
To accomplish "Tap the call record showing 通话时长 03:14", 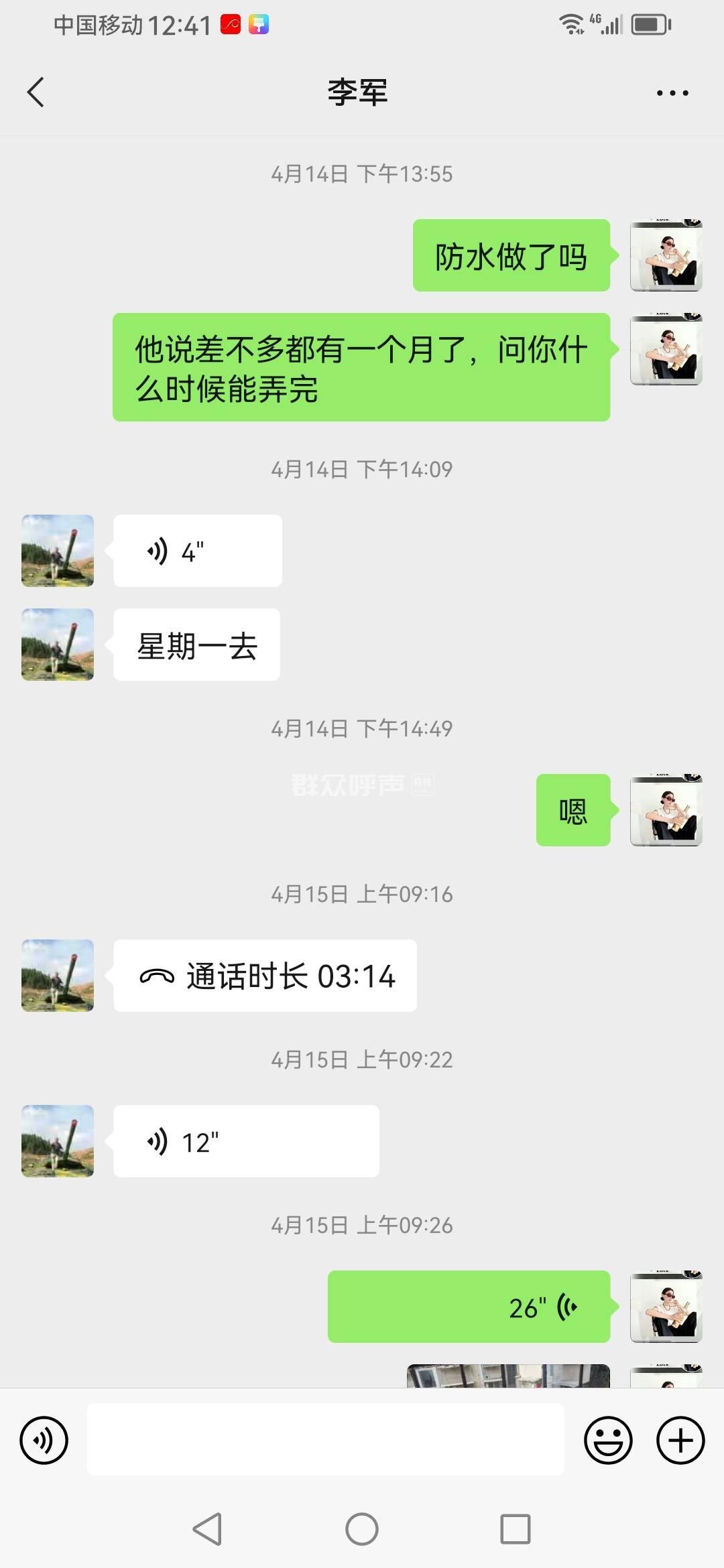I will point(265,976).
